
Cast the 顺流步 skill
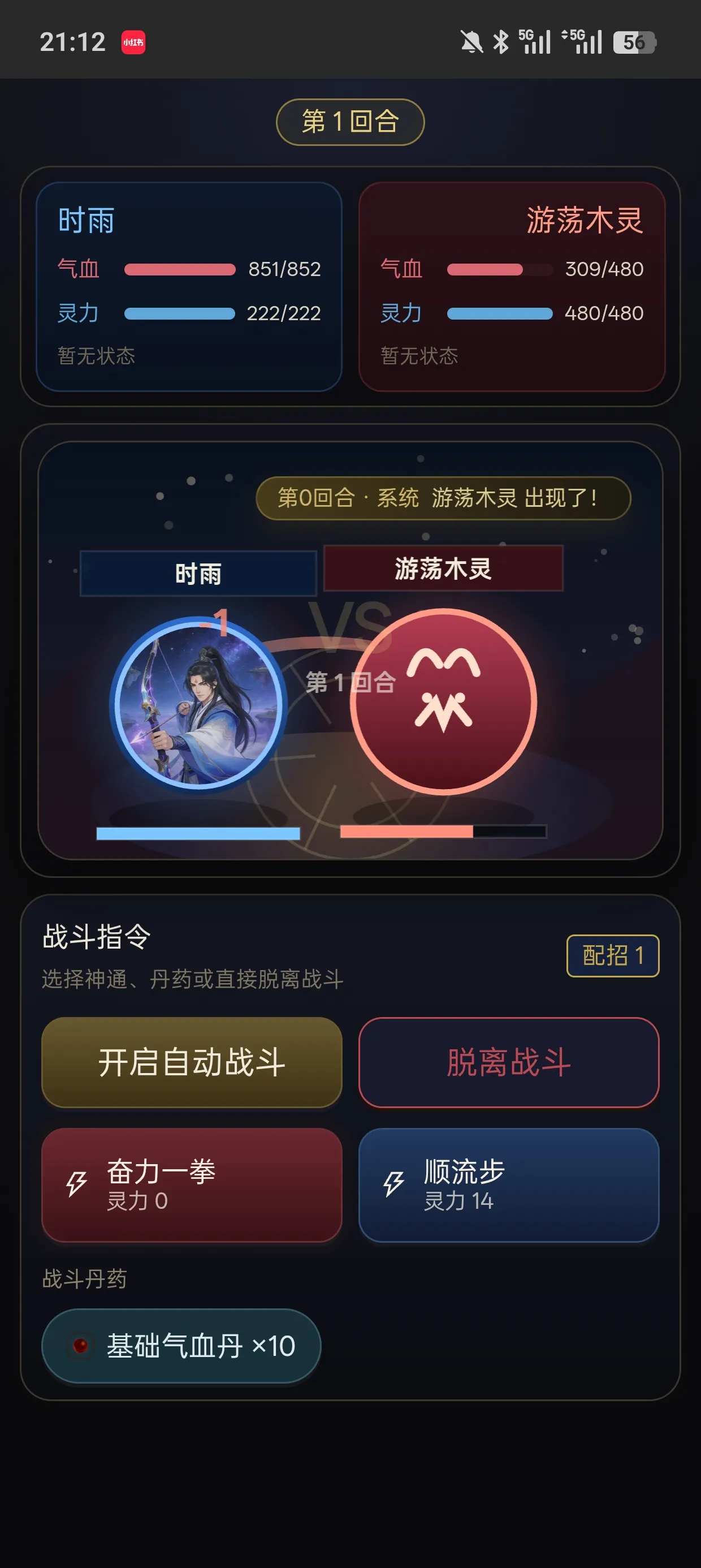pos(509,1184)
